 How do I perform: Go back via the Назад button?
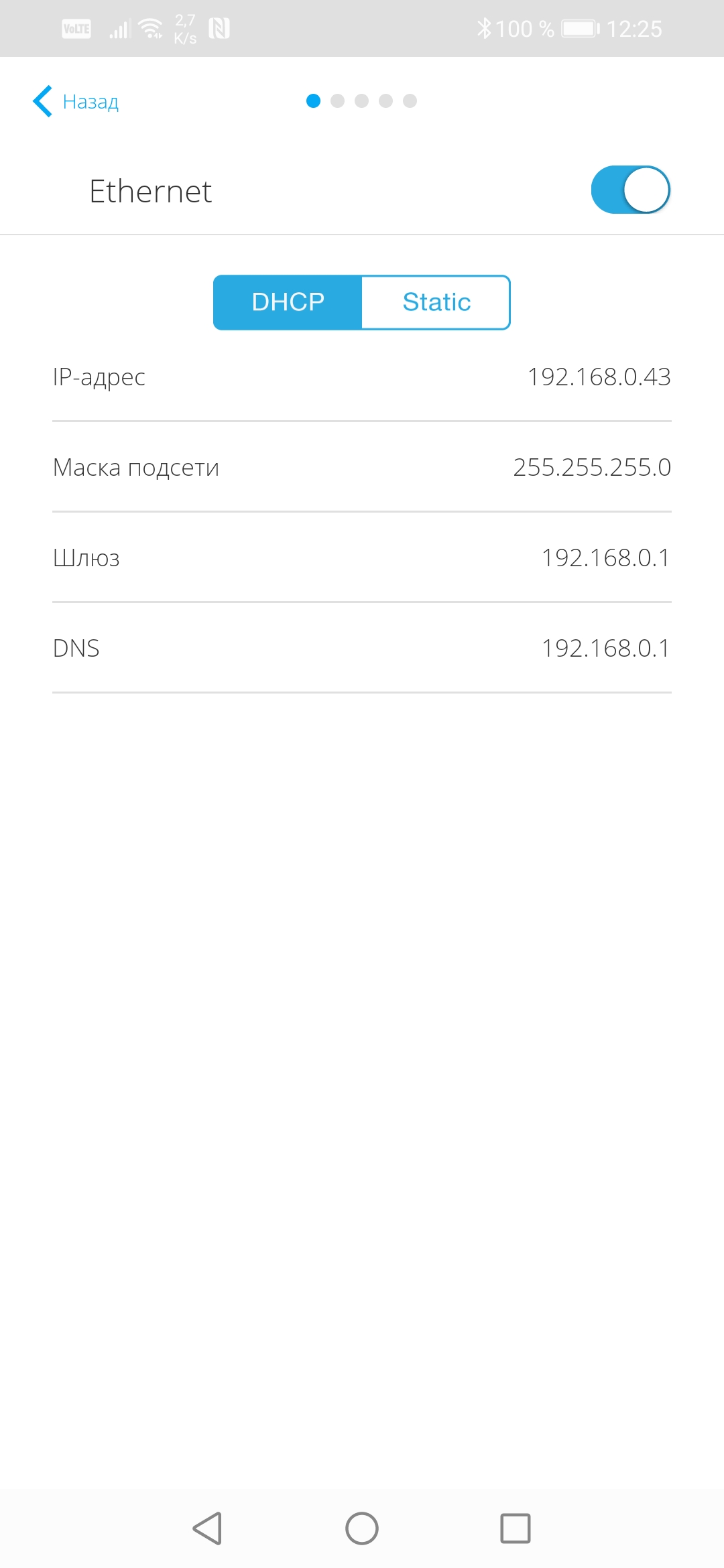[76, 102]
